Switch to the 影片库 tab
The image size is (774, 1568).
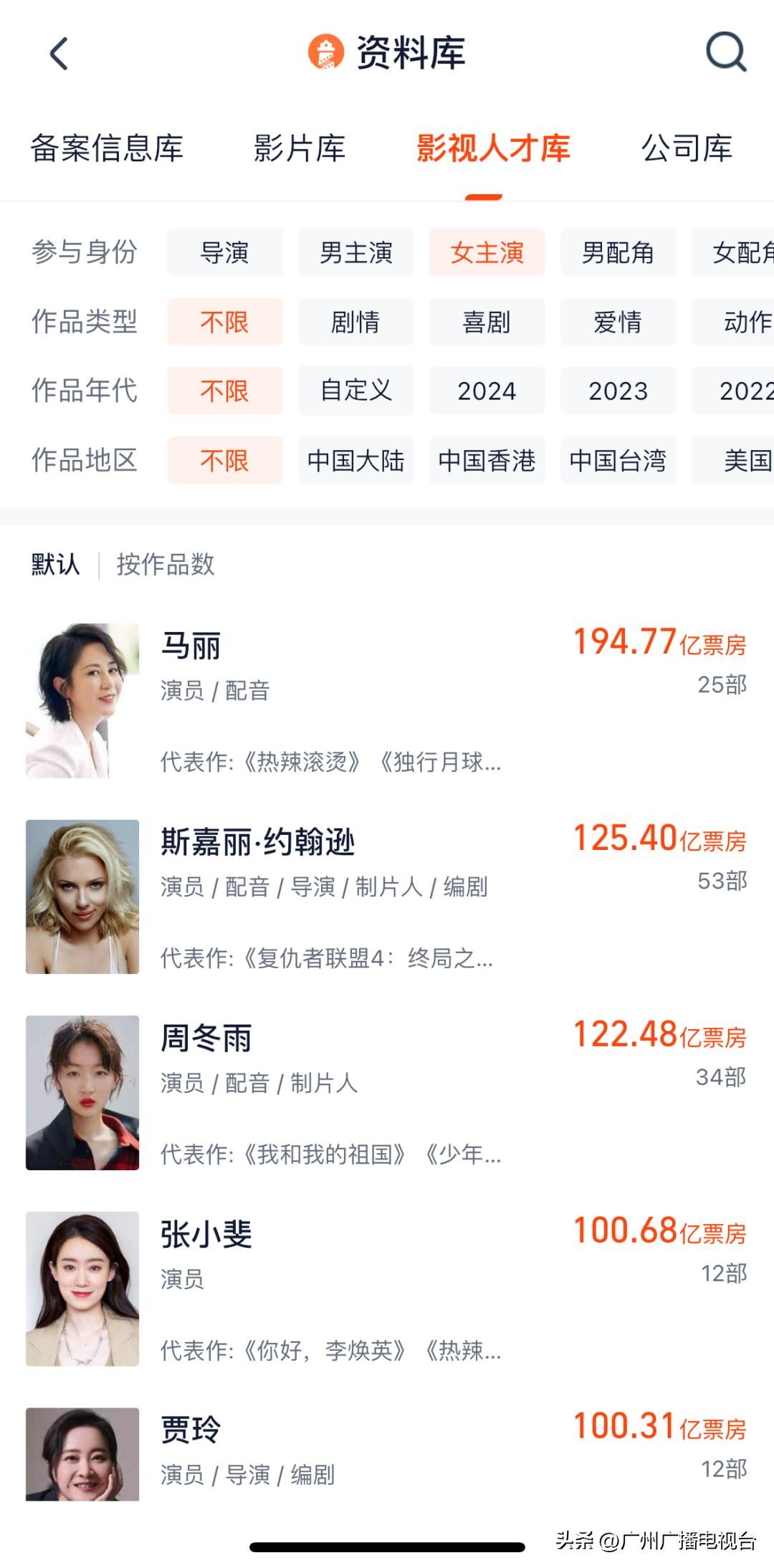coord(300,148)
